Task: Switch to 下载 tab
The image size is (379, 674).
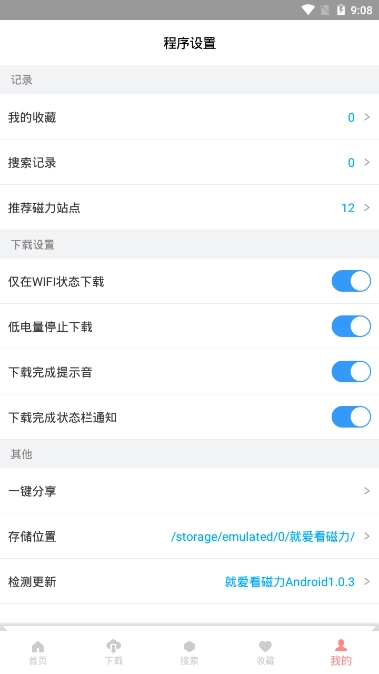Action: pos(113,653)
